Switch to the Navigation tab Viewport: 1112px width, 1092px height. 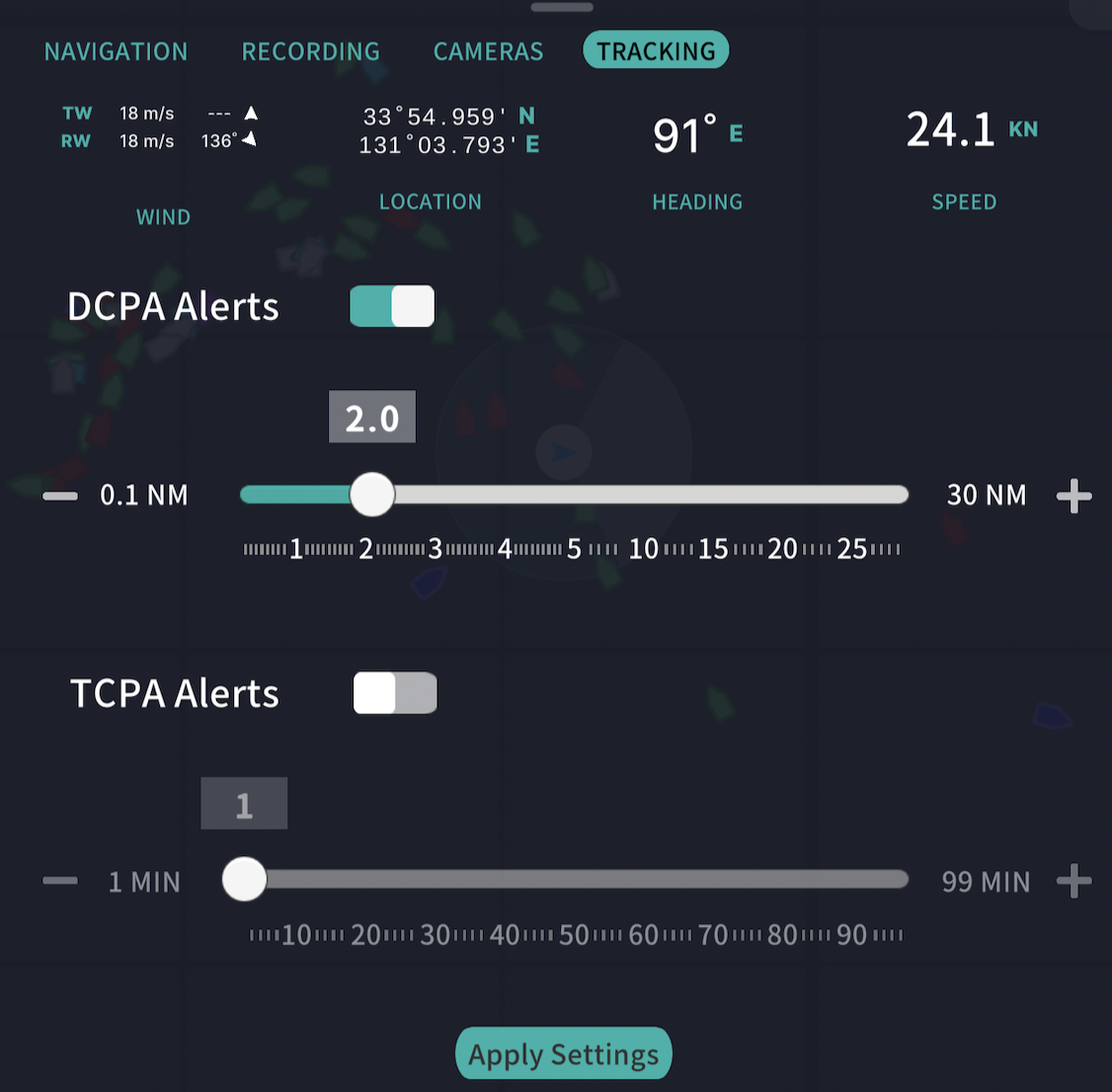click(116, 51)
